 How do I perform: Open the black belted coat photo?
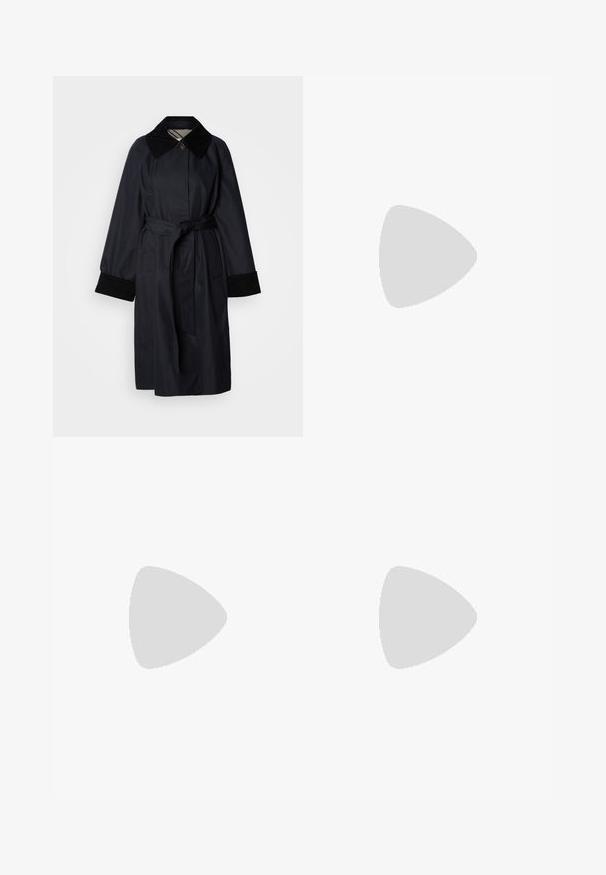click(178, 256)
